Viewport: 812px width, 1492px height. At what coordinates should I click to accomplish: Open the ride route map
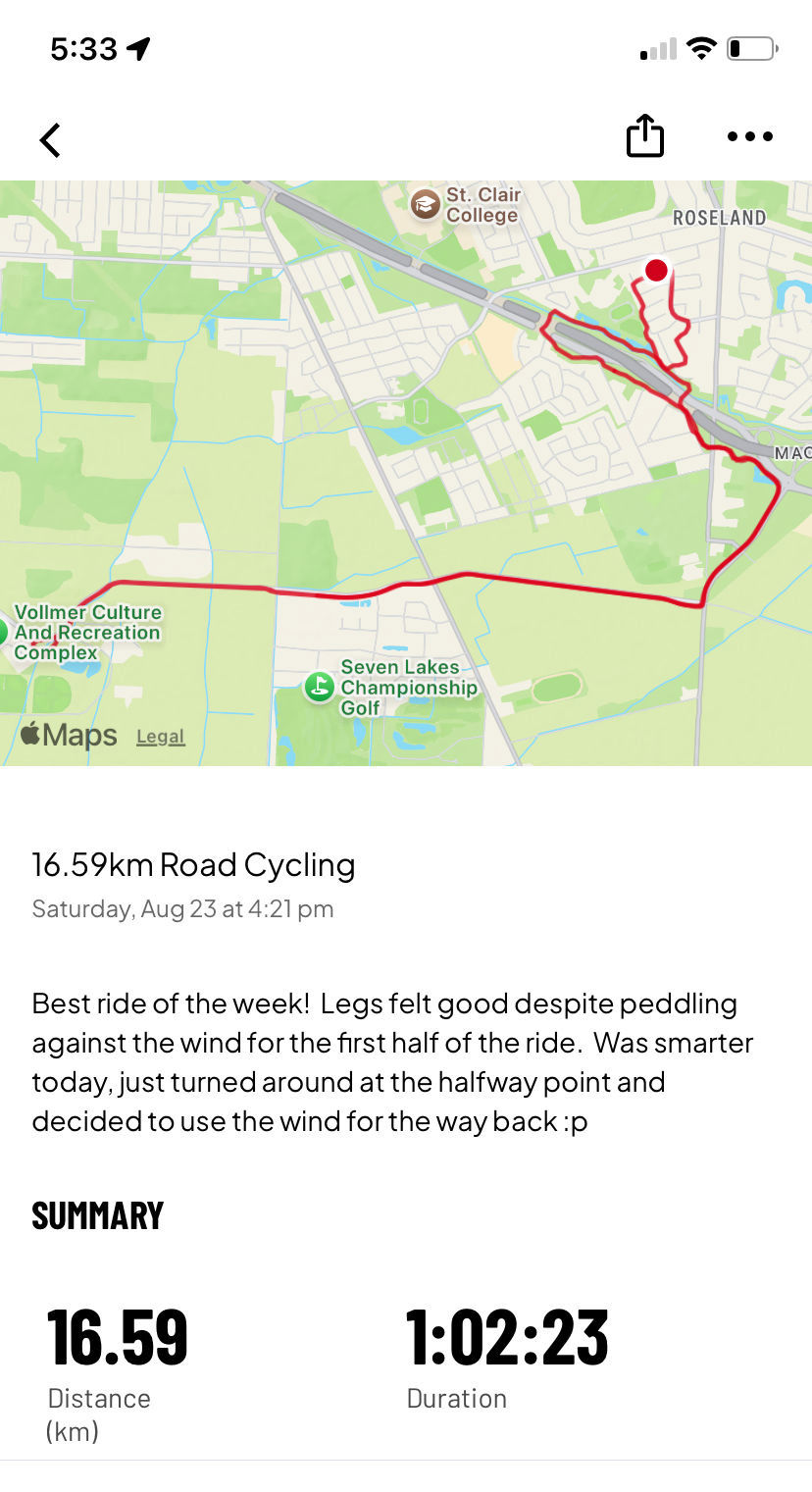[406, 473]
